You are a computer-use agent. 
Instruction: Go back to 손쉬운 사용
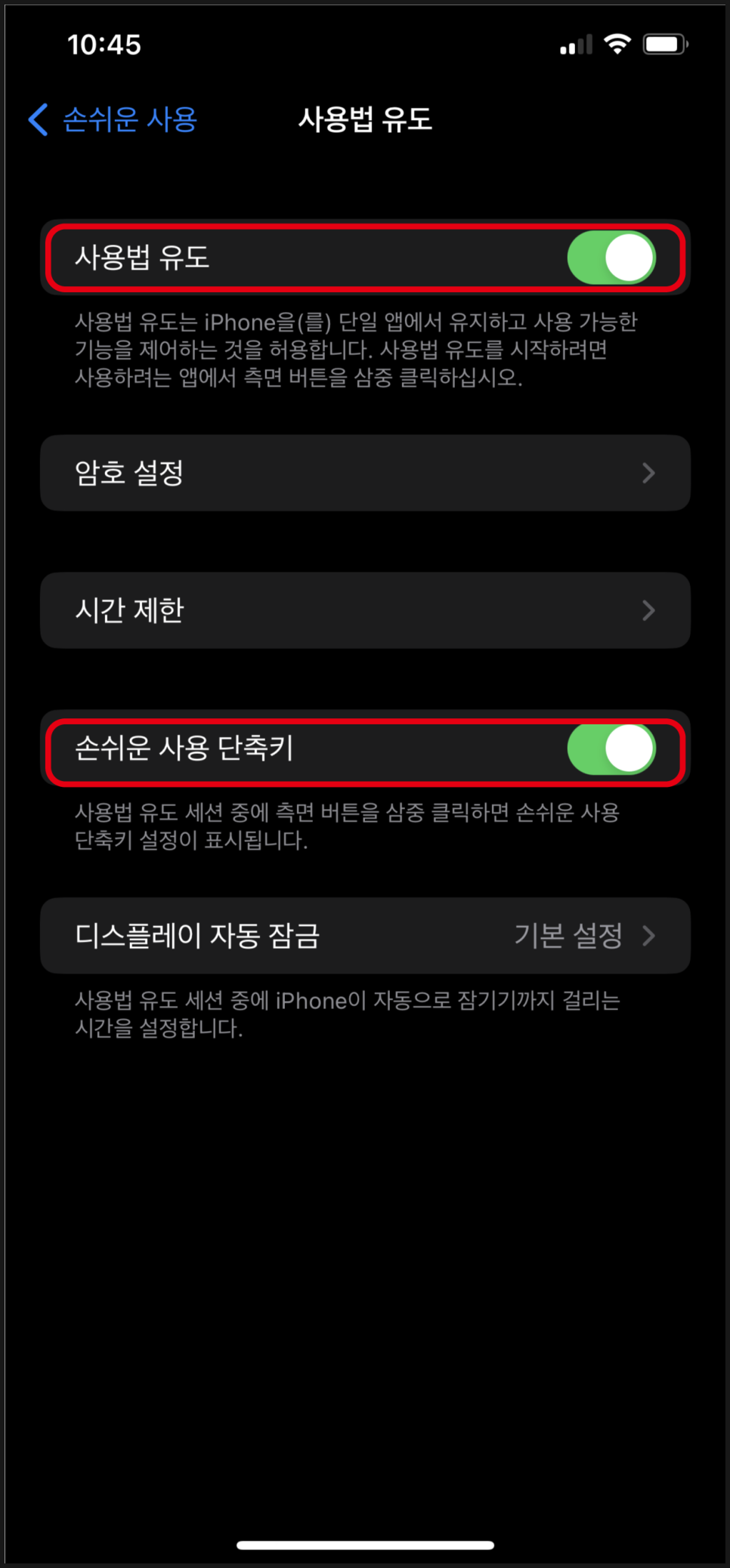point(113,119)
